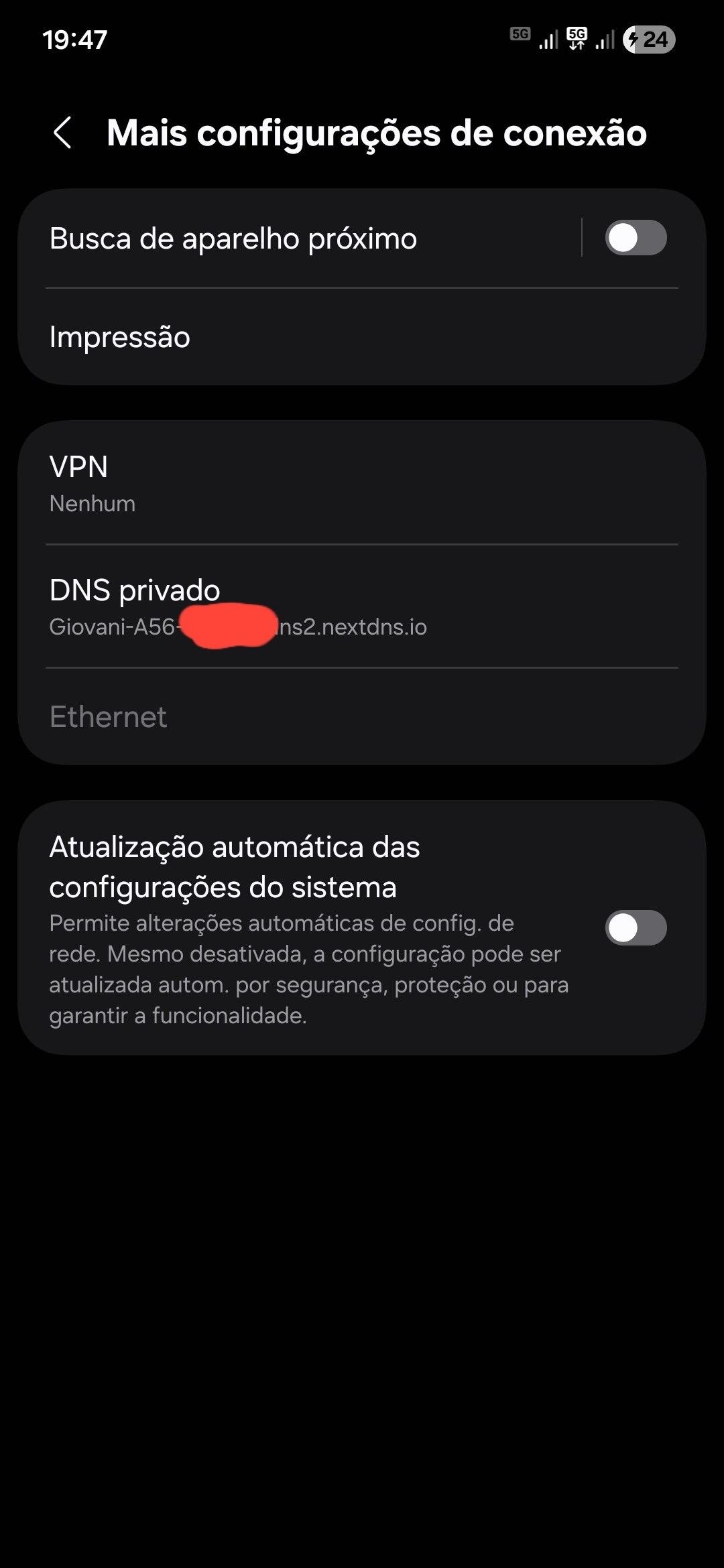Open Busca de aparelho próximo settings
Image resolution: width=724 pixels, height=1568 pixels.
[268, 239]
